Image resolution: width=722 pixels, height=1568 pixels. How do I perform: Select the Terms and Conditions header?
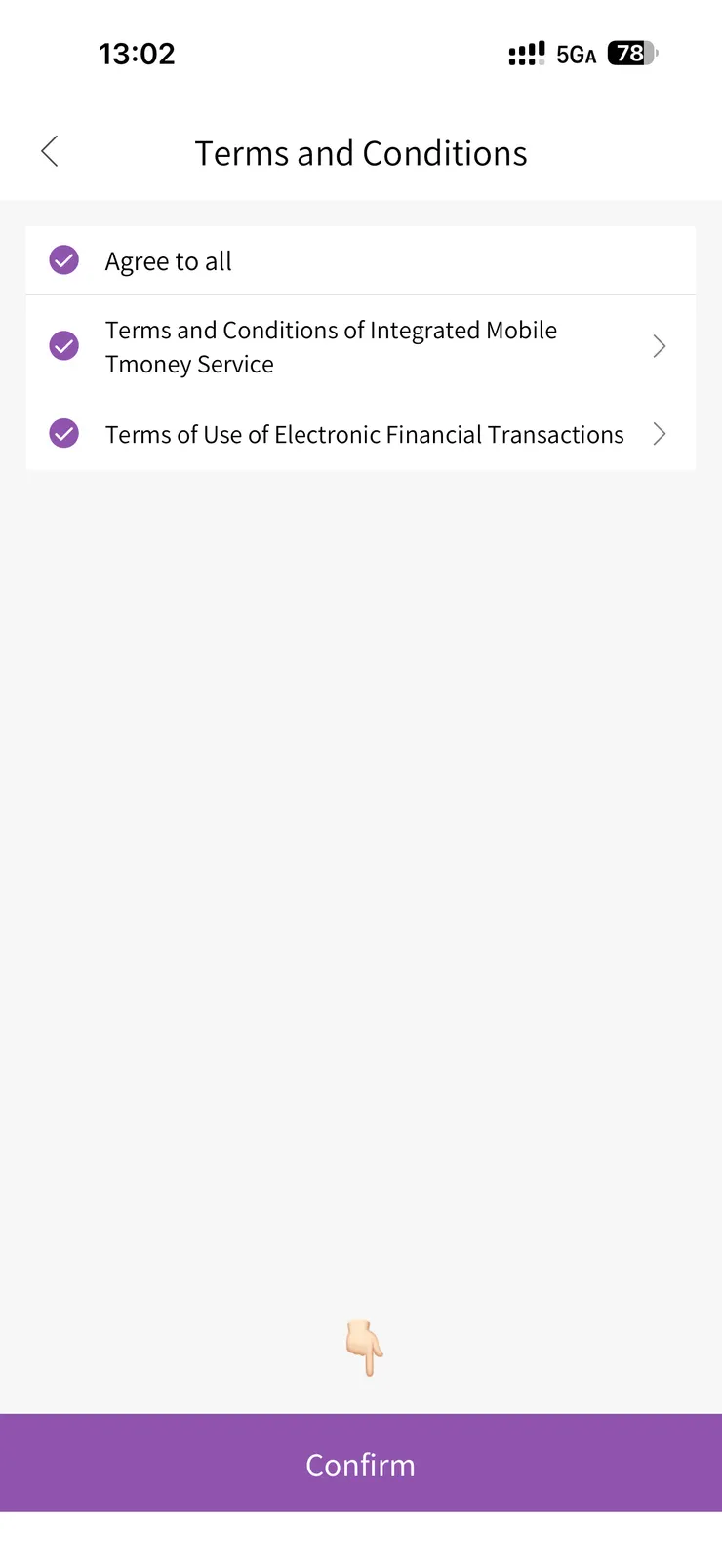[360, 152]
